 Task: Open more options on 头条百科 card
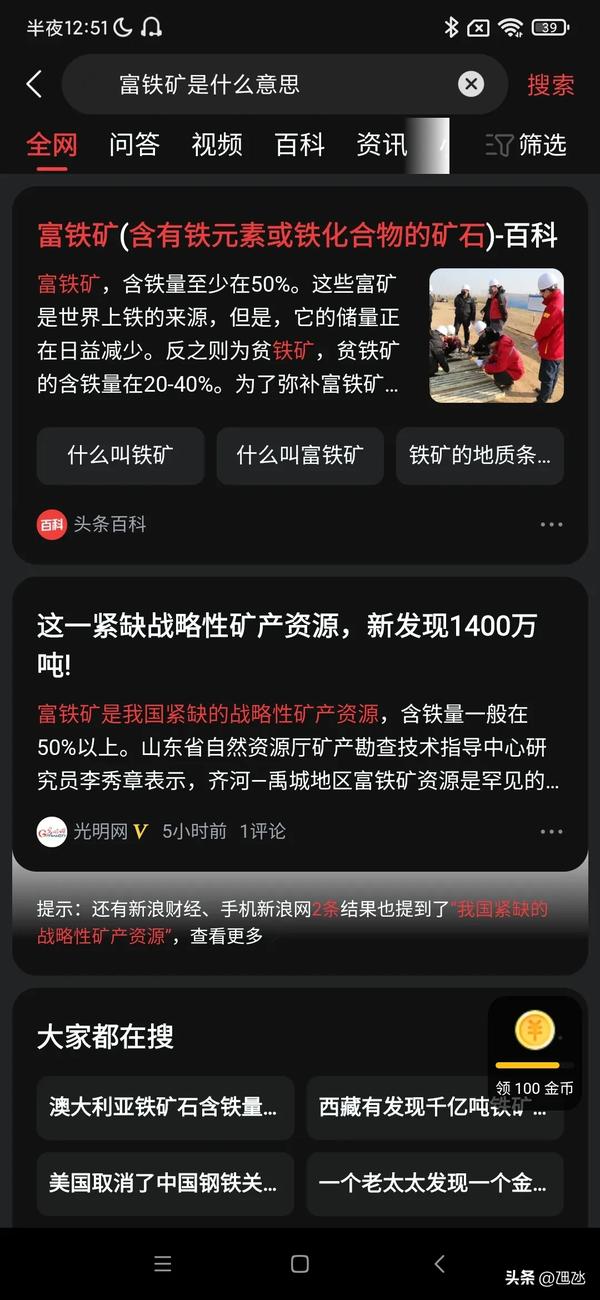pos(551,524)
